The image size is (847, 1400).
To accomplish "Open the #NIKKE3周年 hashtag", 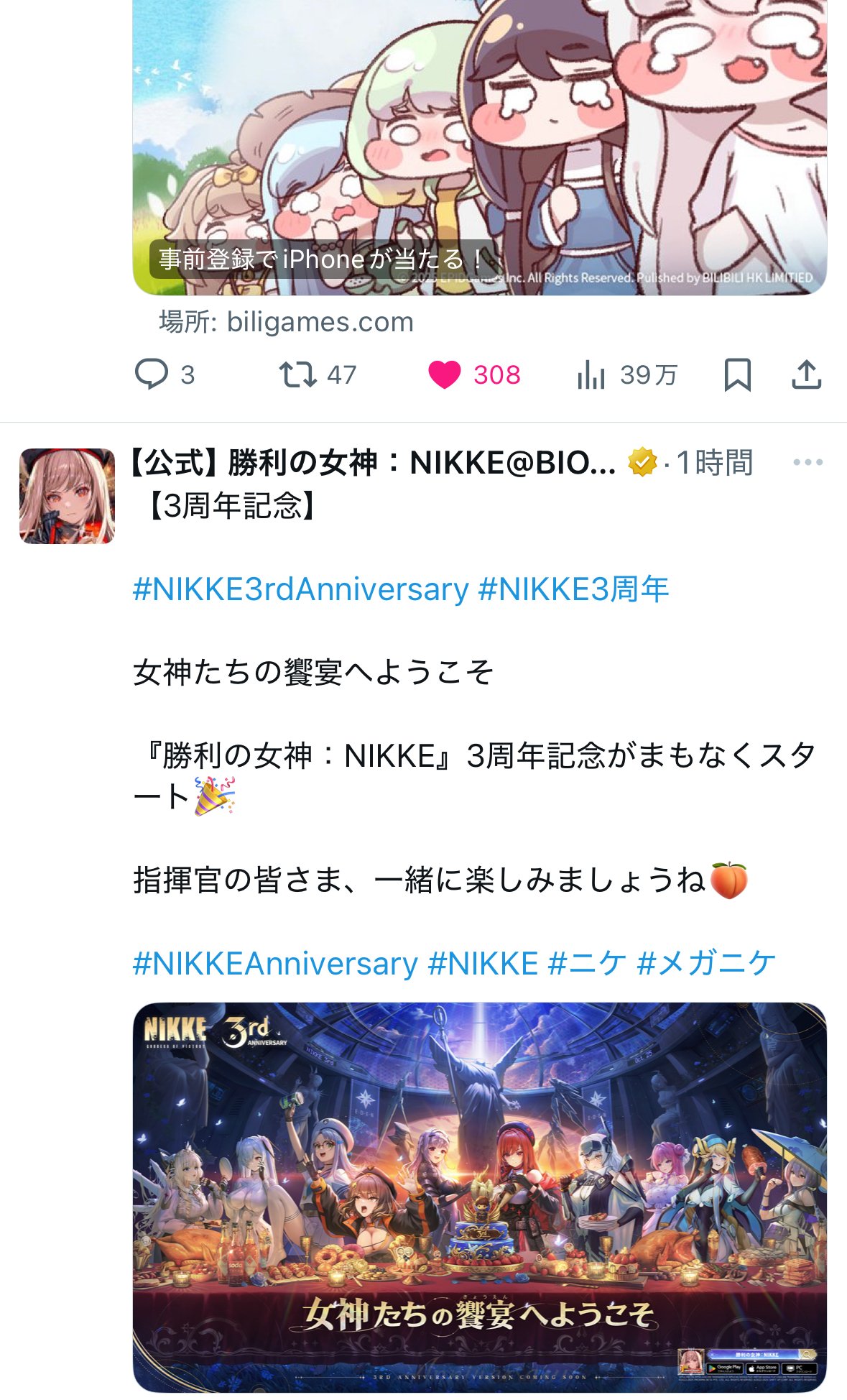I will 573,589.
